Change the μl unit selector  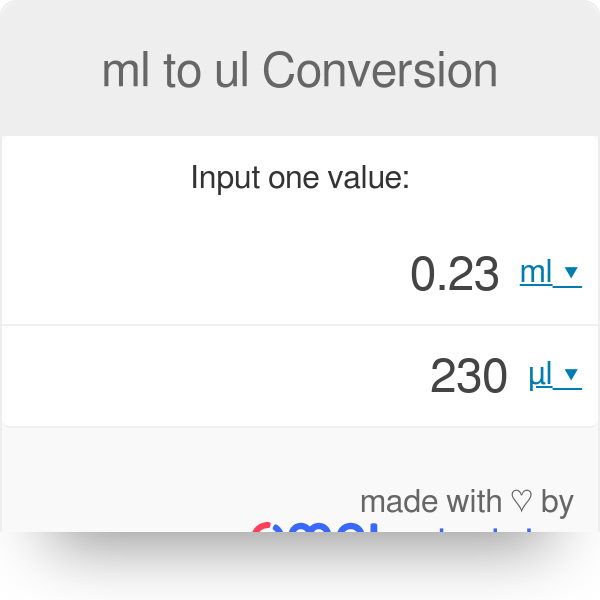553,375
